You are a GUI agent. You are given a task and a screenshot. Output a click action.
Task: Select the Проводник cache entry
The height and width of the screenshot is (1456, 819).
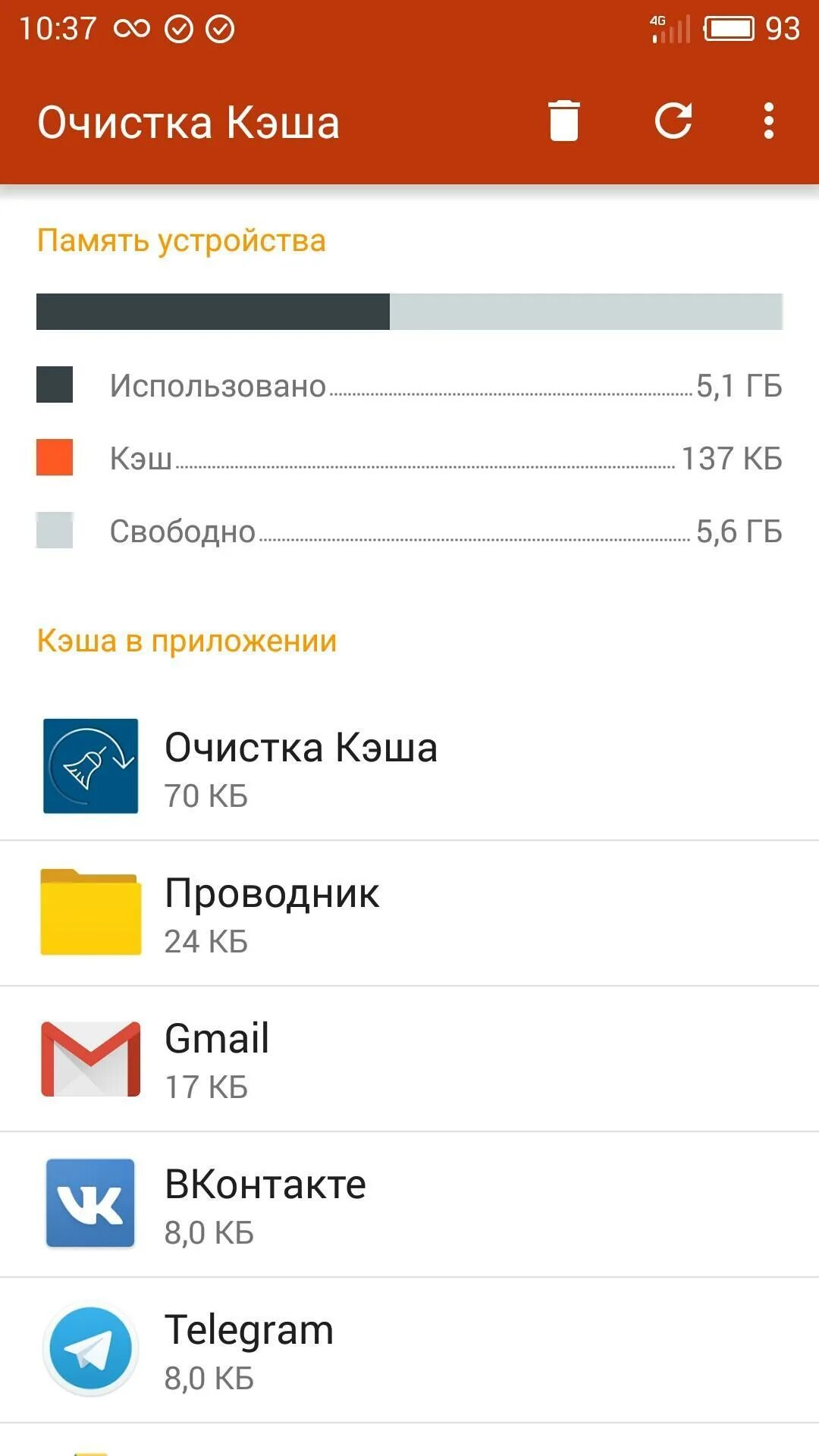coord(409,913)
